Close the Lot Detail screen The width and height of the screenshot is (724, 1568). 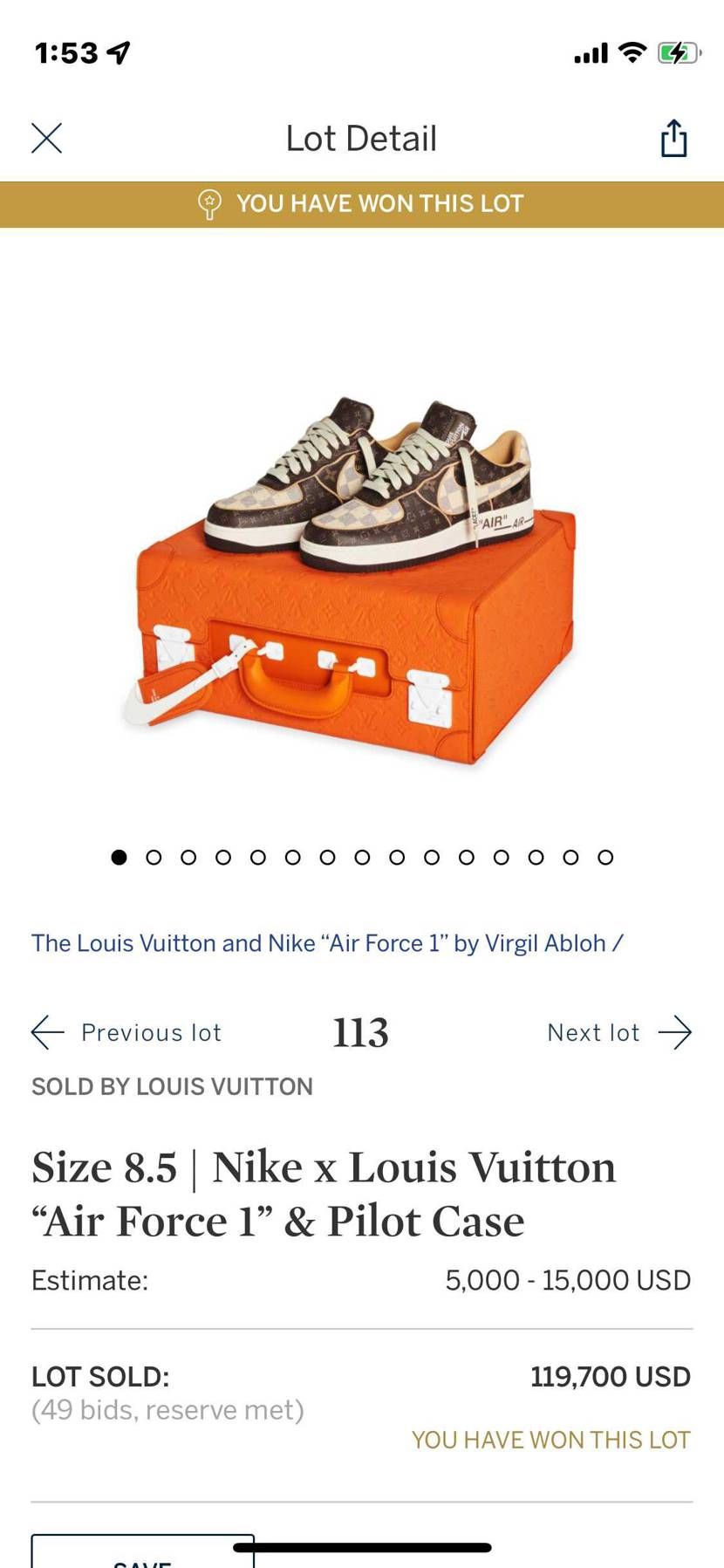(46, 138)
